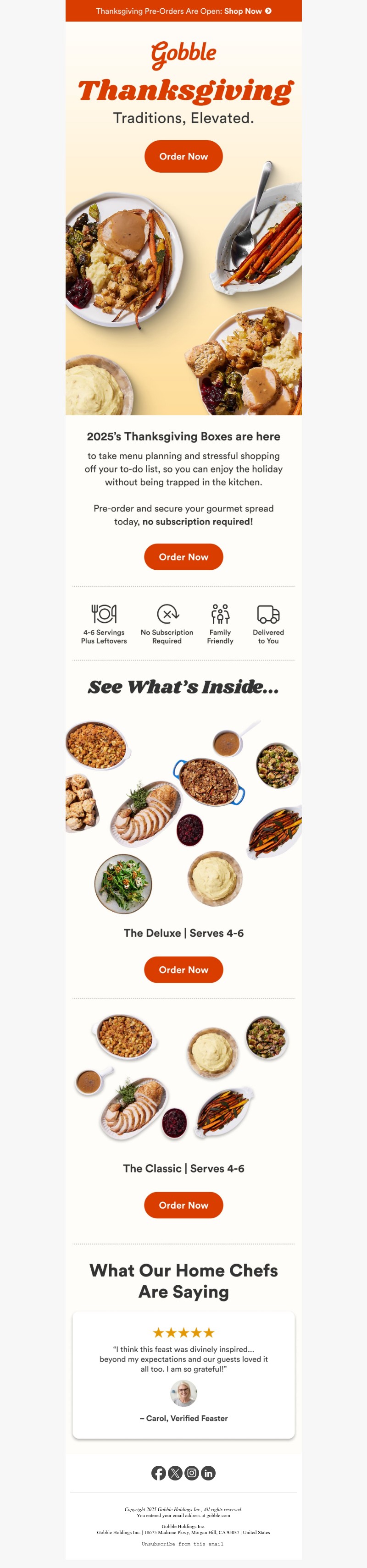This screenshot has height=1568, width=367.
Task: Open Gobble's Facebook page
Action: (x=159, y=1473)
